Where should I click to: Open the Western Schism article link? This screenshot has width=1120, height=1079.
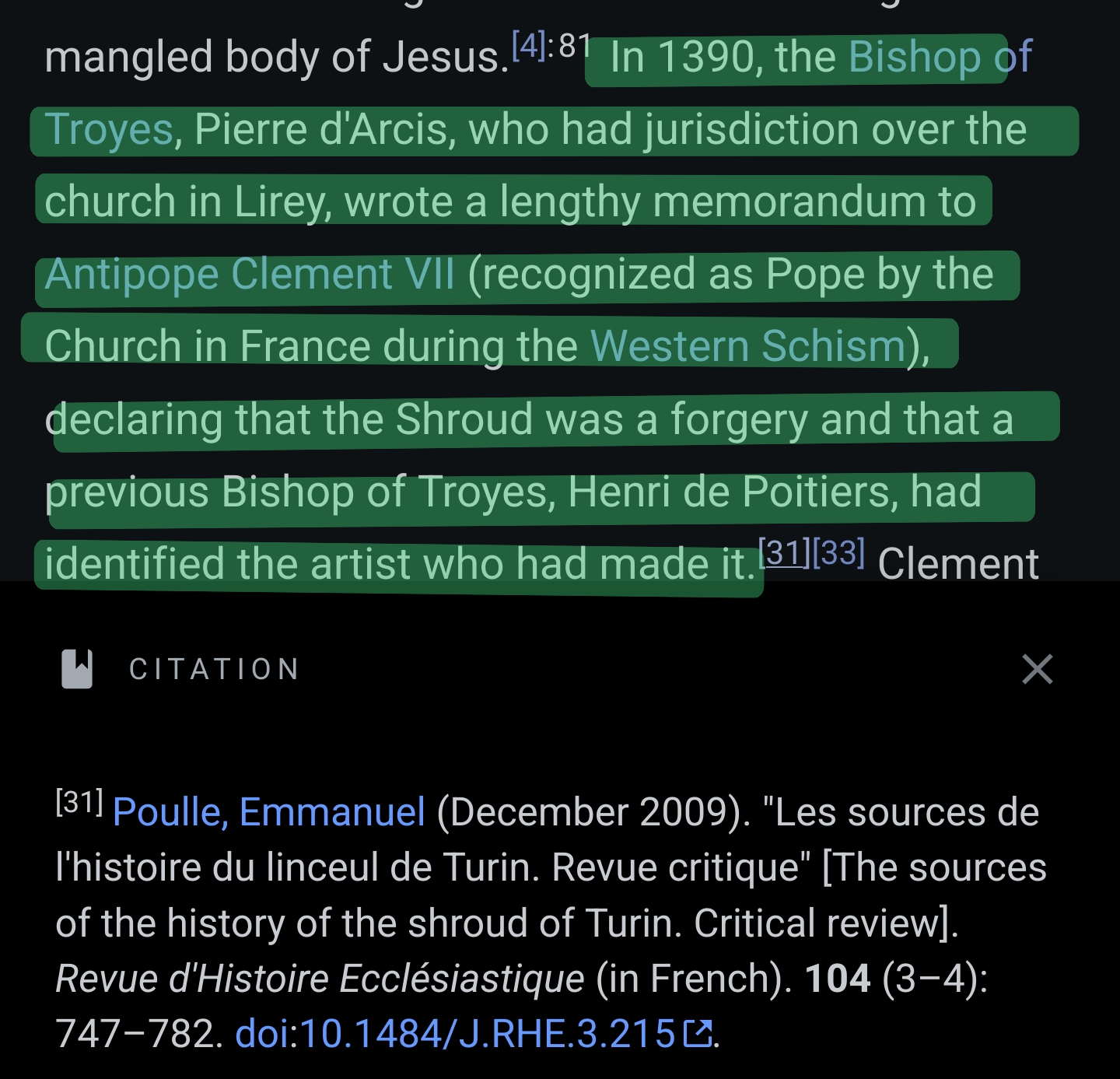coord(747,346)
